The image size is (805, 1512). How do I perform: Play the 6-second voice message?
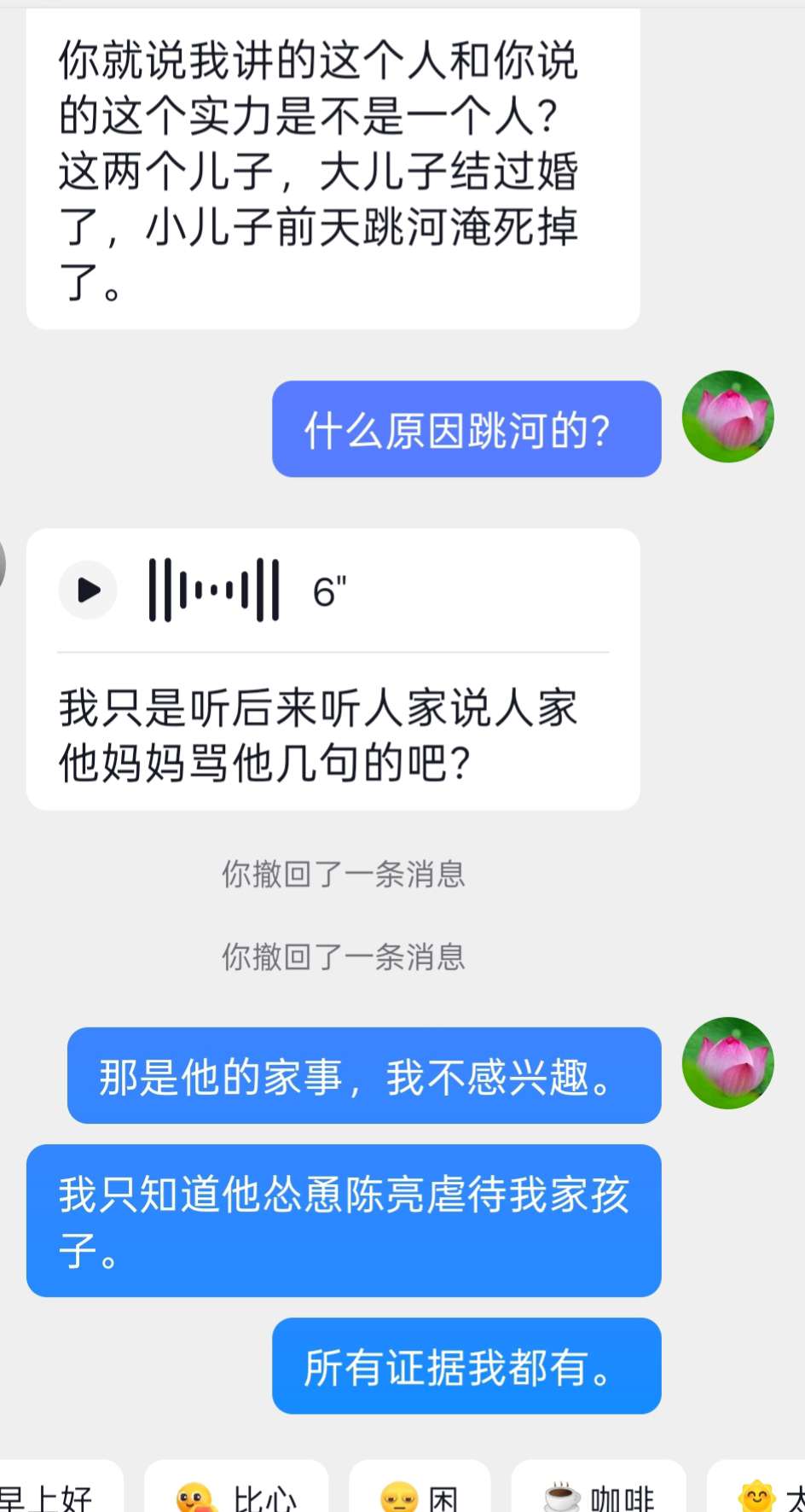pos(88,590)
